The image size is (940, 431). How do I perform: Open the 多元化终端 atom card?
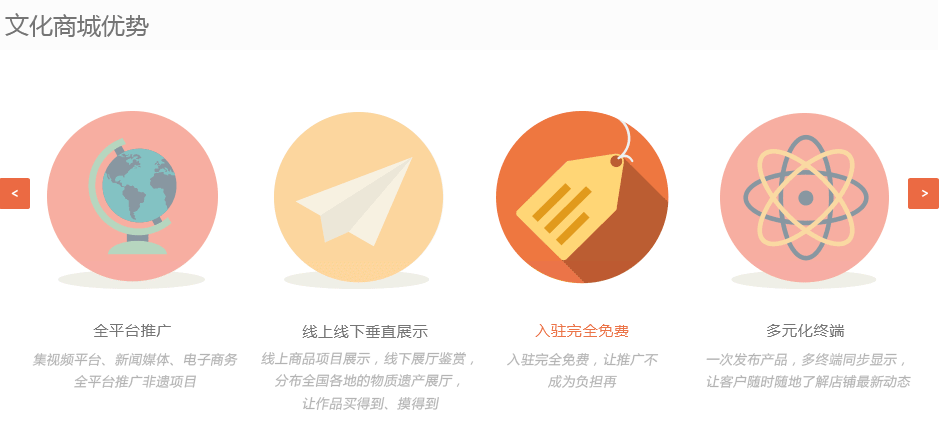pos(805,197)
